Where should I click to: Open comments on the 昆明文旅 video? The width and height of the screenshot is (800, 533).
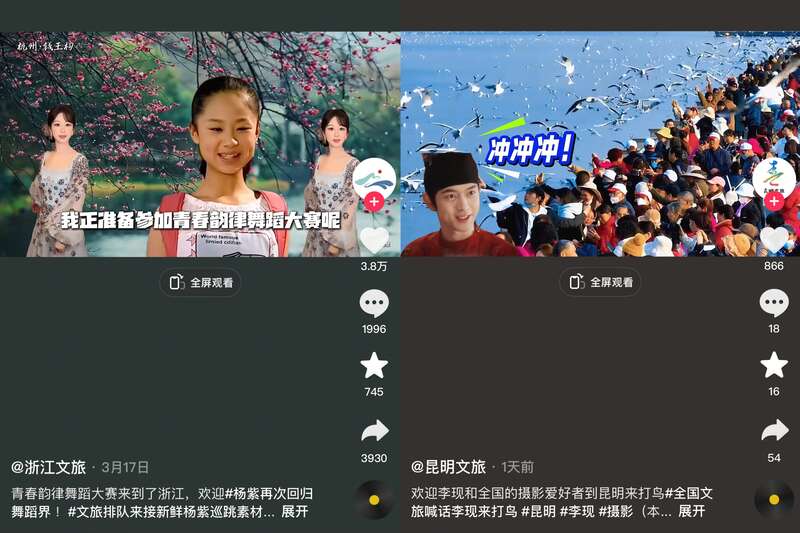774,303
